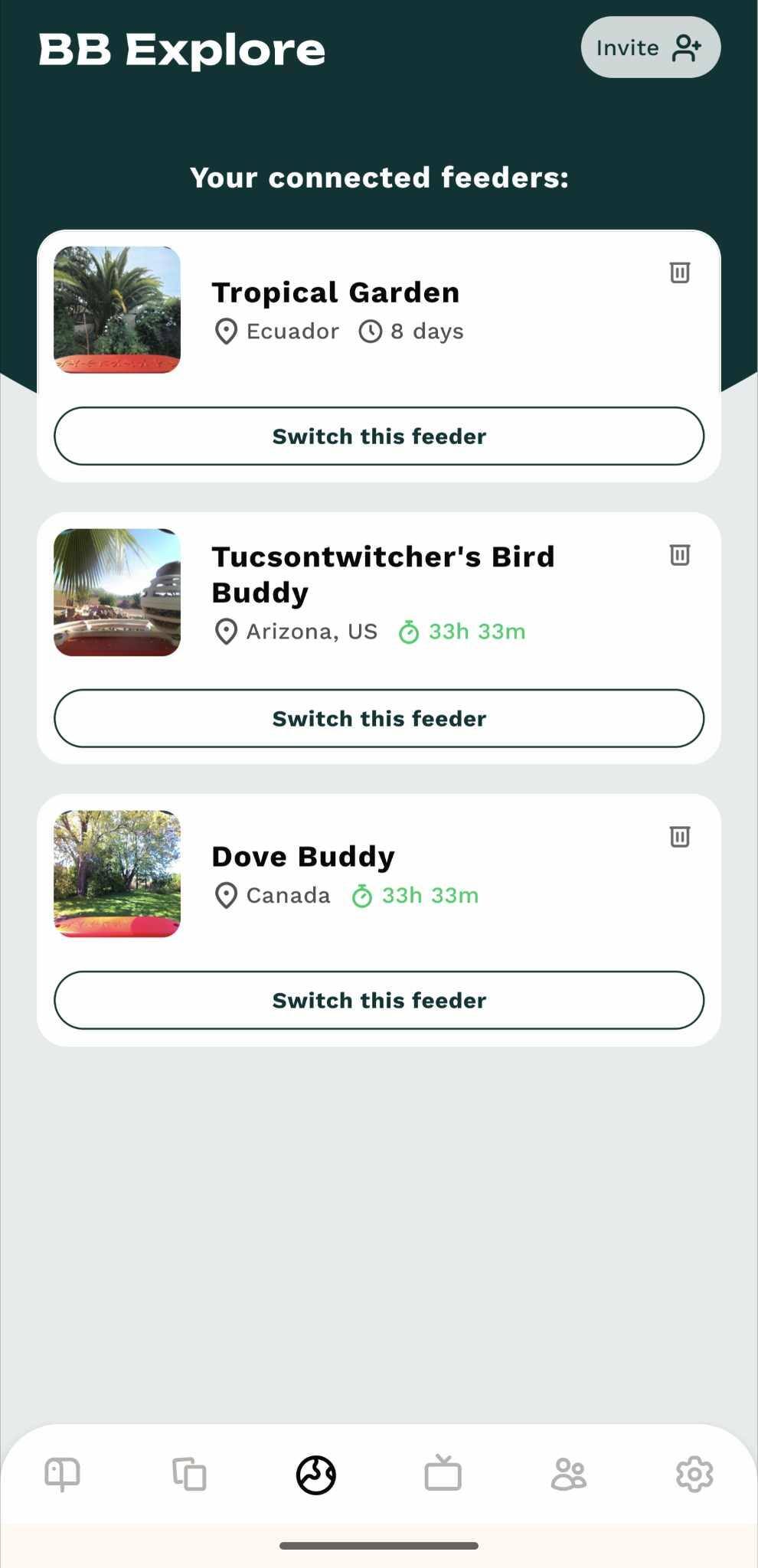This screenshot has width=758, height=1568.
Task: Switch to the TV live tab
Action: pyautogui.click(x=443, y=1474)
